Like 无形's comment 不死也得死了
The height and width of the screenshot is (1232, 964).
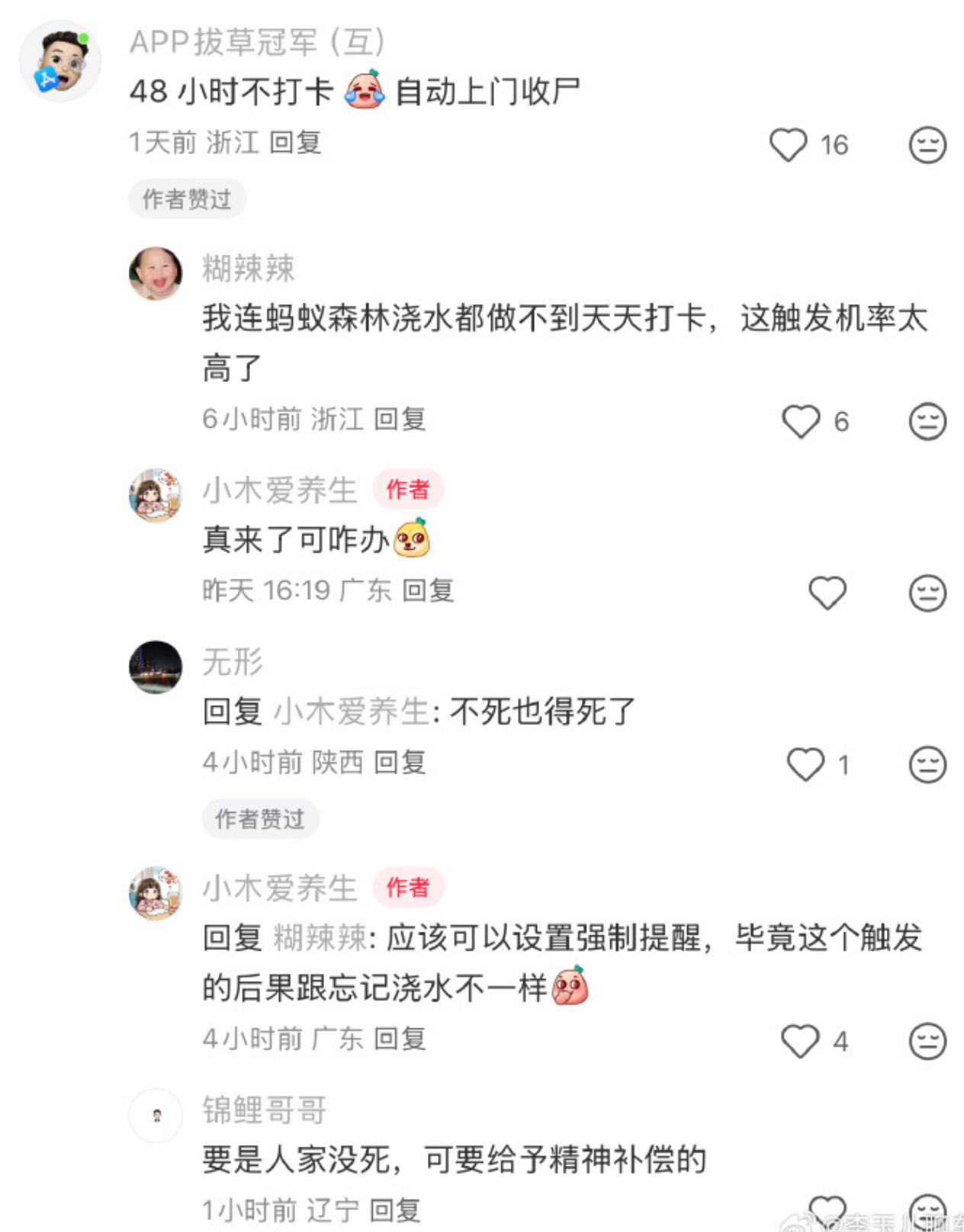[805, 764]
